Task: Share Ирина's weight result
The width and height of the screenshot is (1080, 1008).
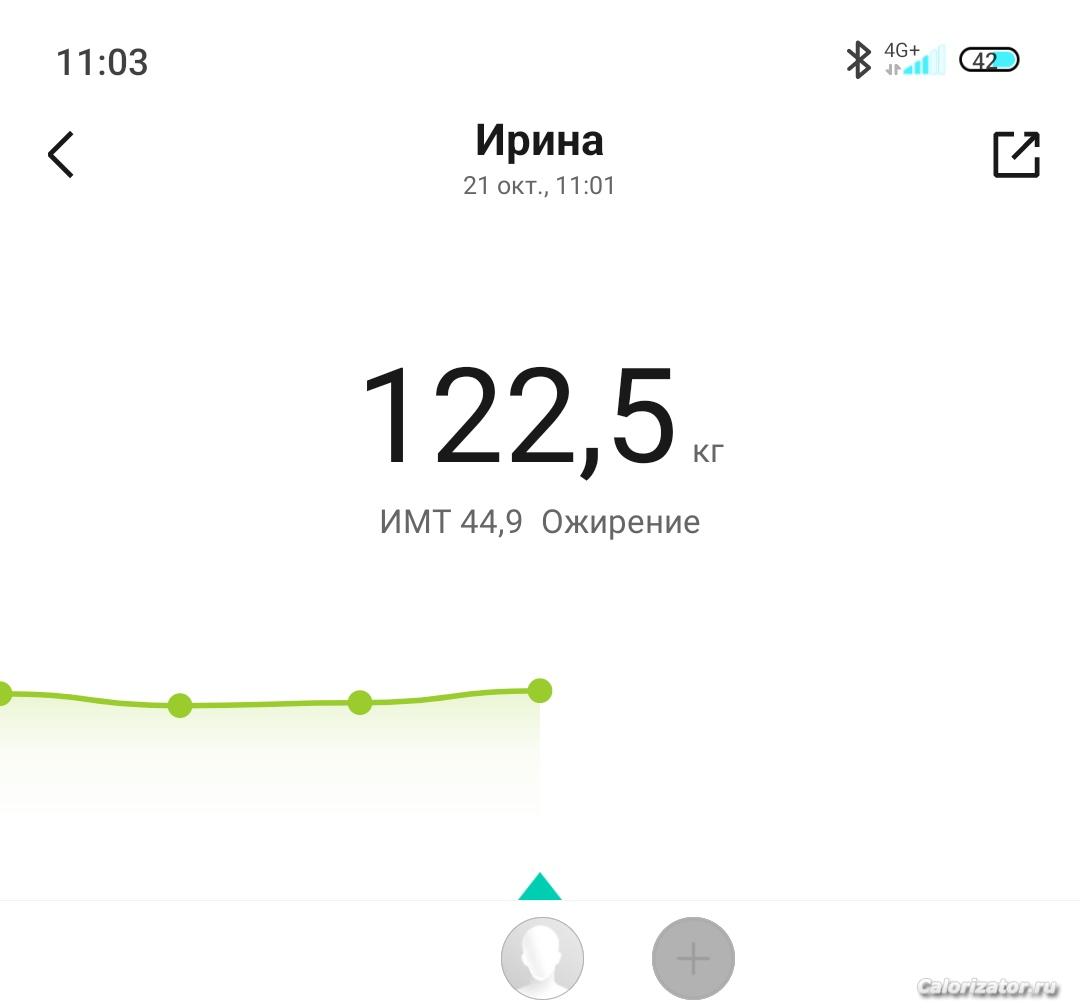Action: point(1016,155)
